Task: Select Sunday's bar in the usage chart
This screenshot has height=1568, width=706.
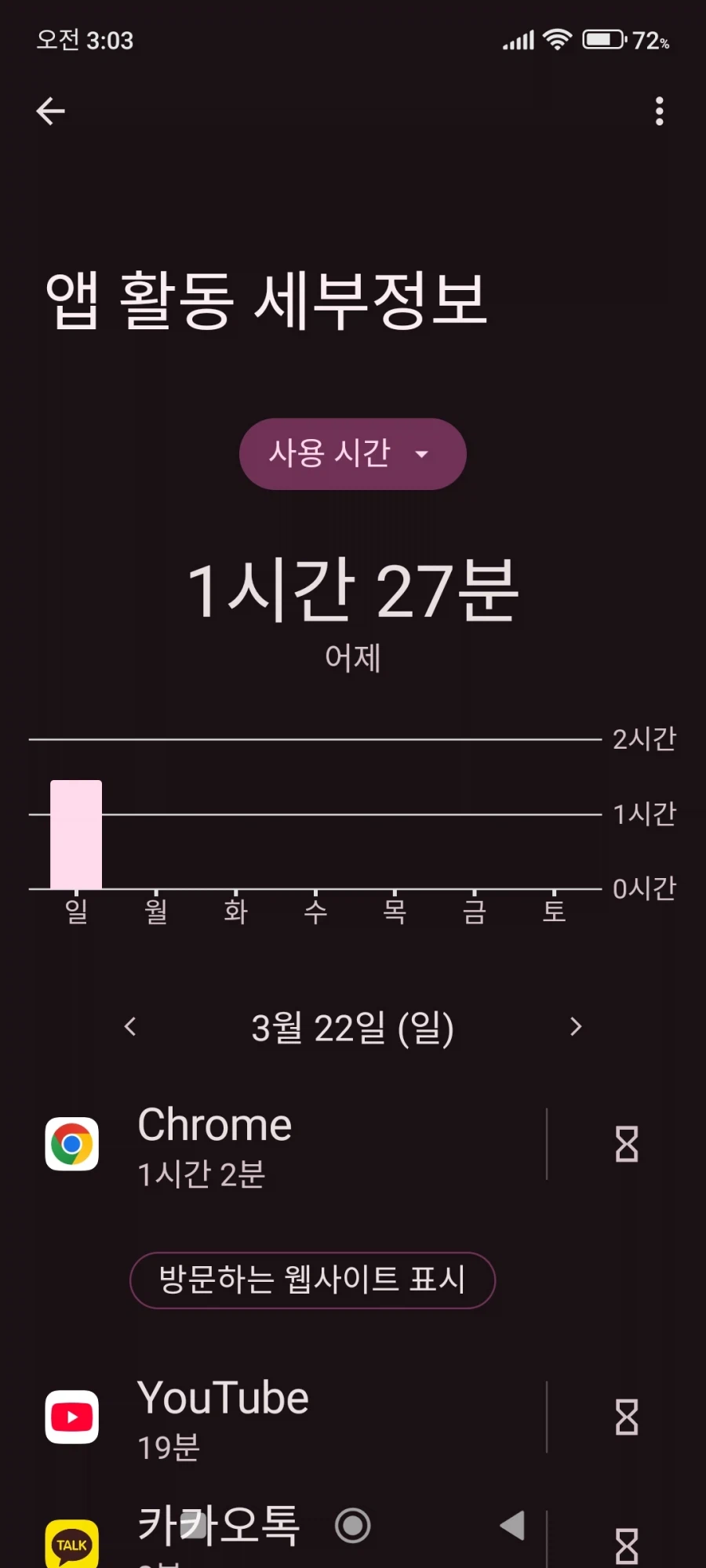Action: point(75,833)
